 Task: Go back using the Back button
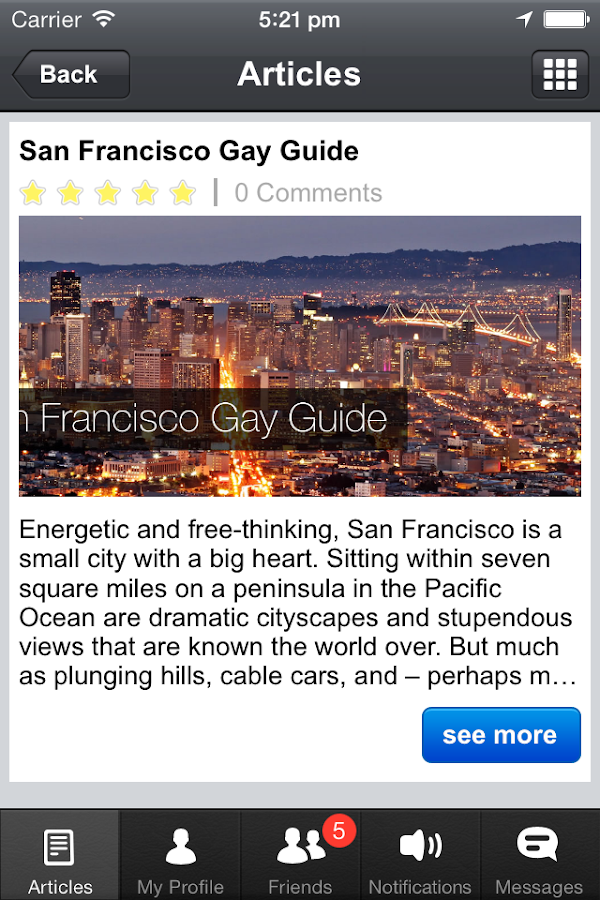click(x=71, y=74)
